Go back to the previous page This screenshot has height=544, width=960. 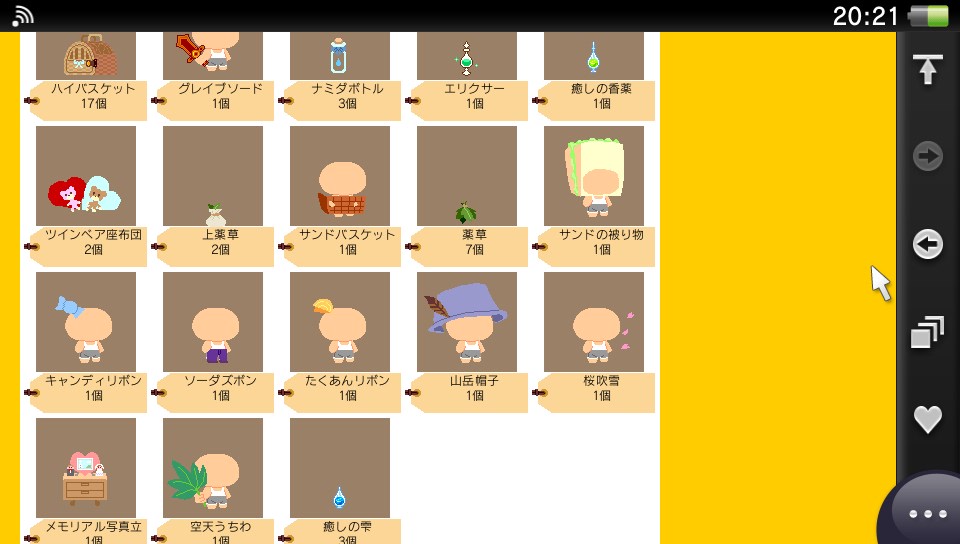tap(927, 244)
